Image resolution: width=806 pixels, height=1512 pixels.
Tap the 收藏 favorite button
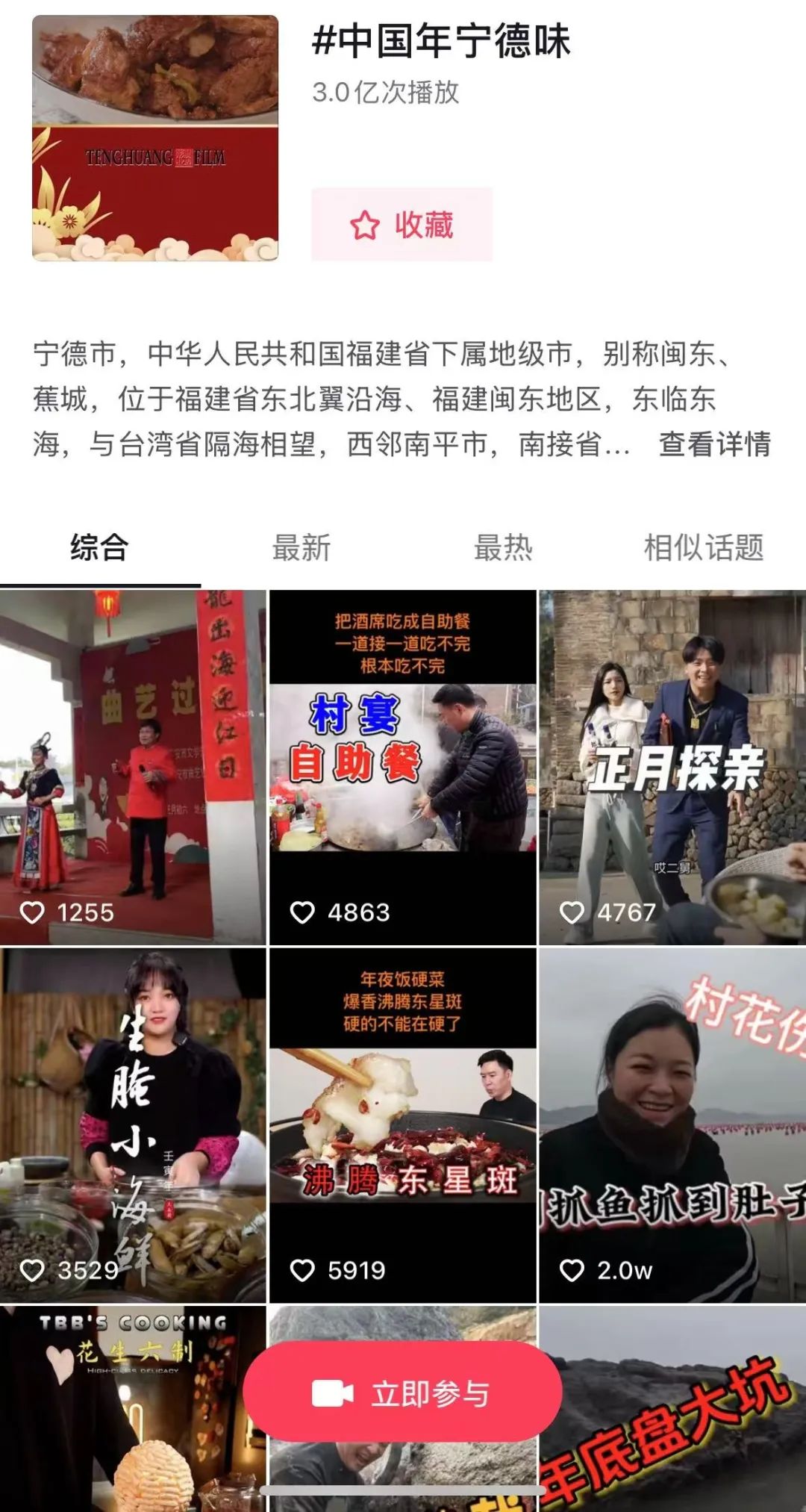(402, 225)
